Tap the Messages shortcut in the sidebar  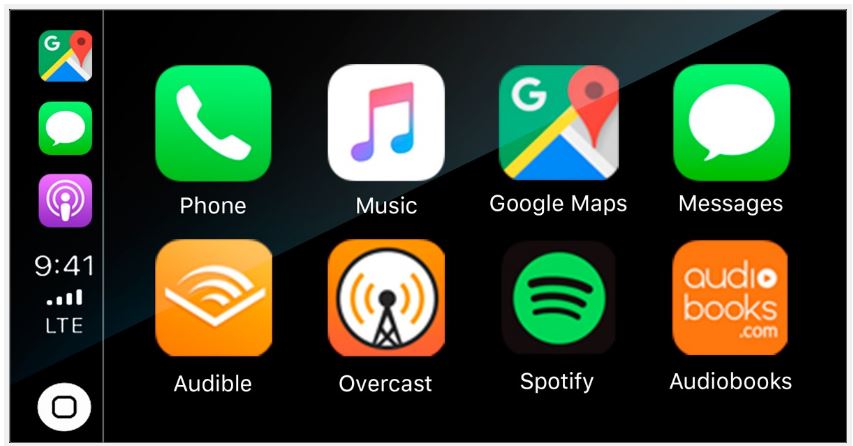[65, 128]
